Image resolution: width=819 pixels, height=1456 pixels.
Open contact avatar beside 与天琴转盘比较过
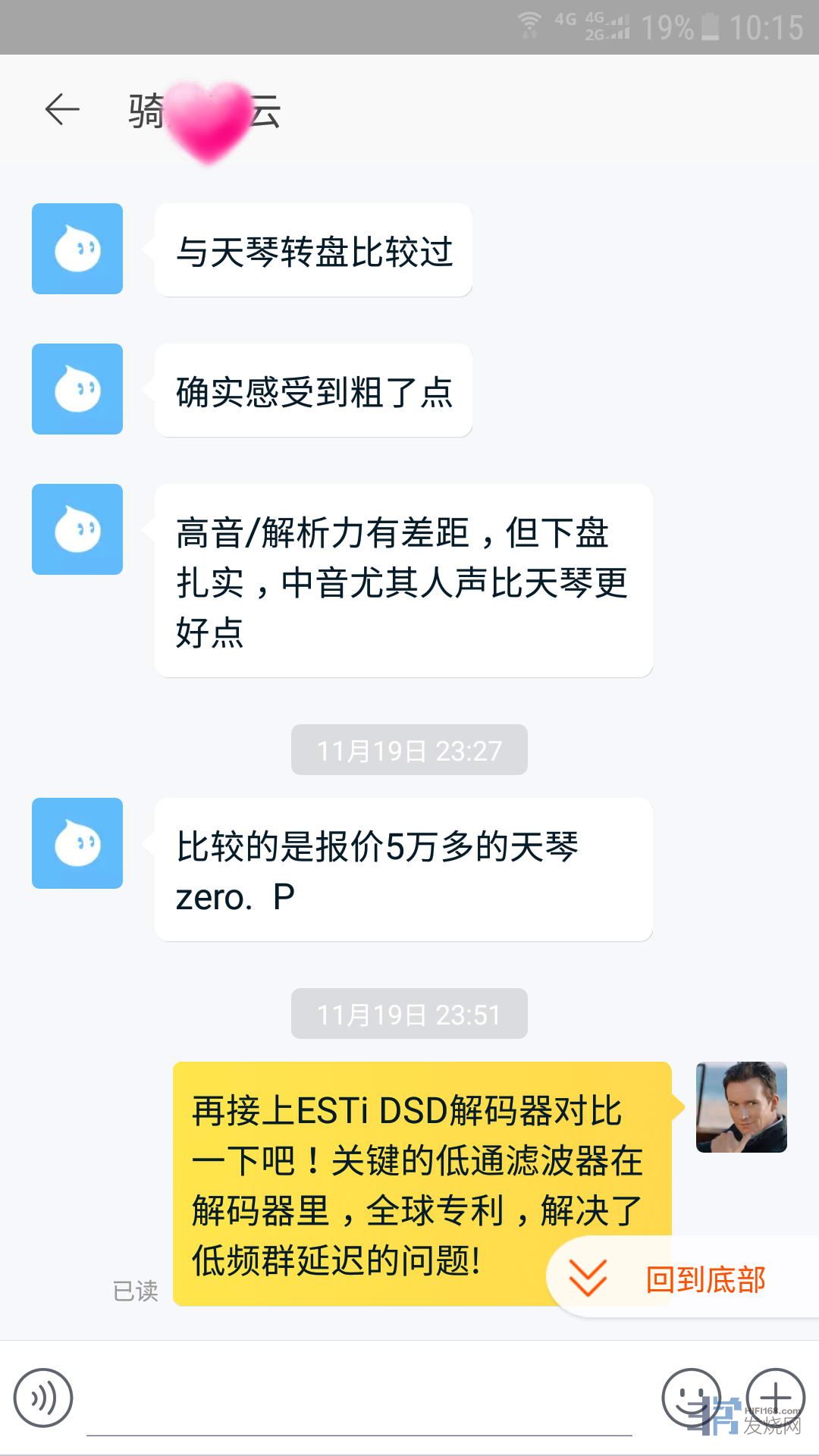(x=77, y=249)
